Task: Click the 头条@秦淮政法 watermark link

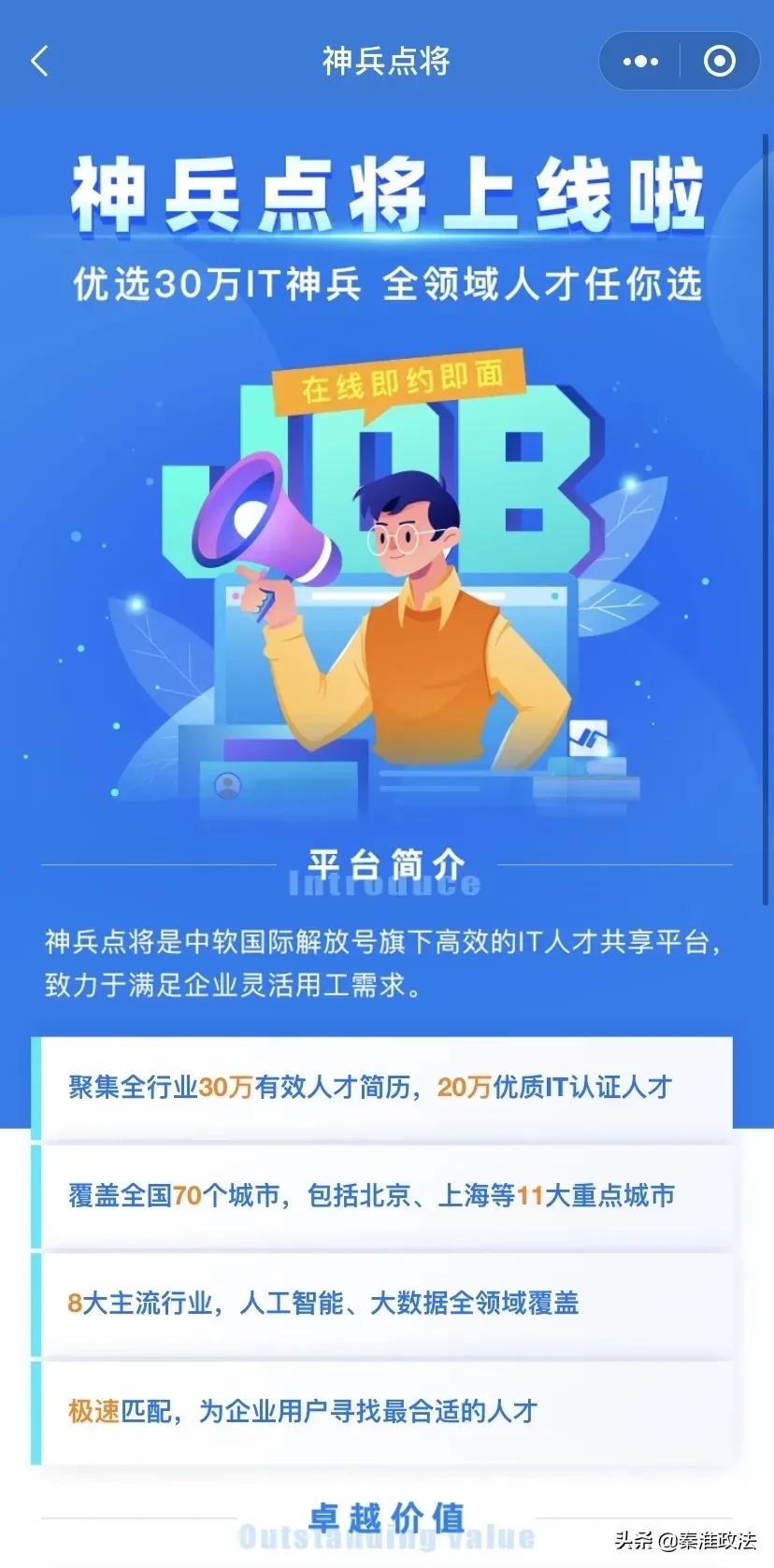Action: tap(687, 1542)
